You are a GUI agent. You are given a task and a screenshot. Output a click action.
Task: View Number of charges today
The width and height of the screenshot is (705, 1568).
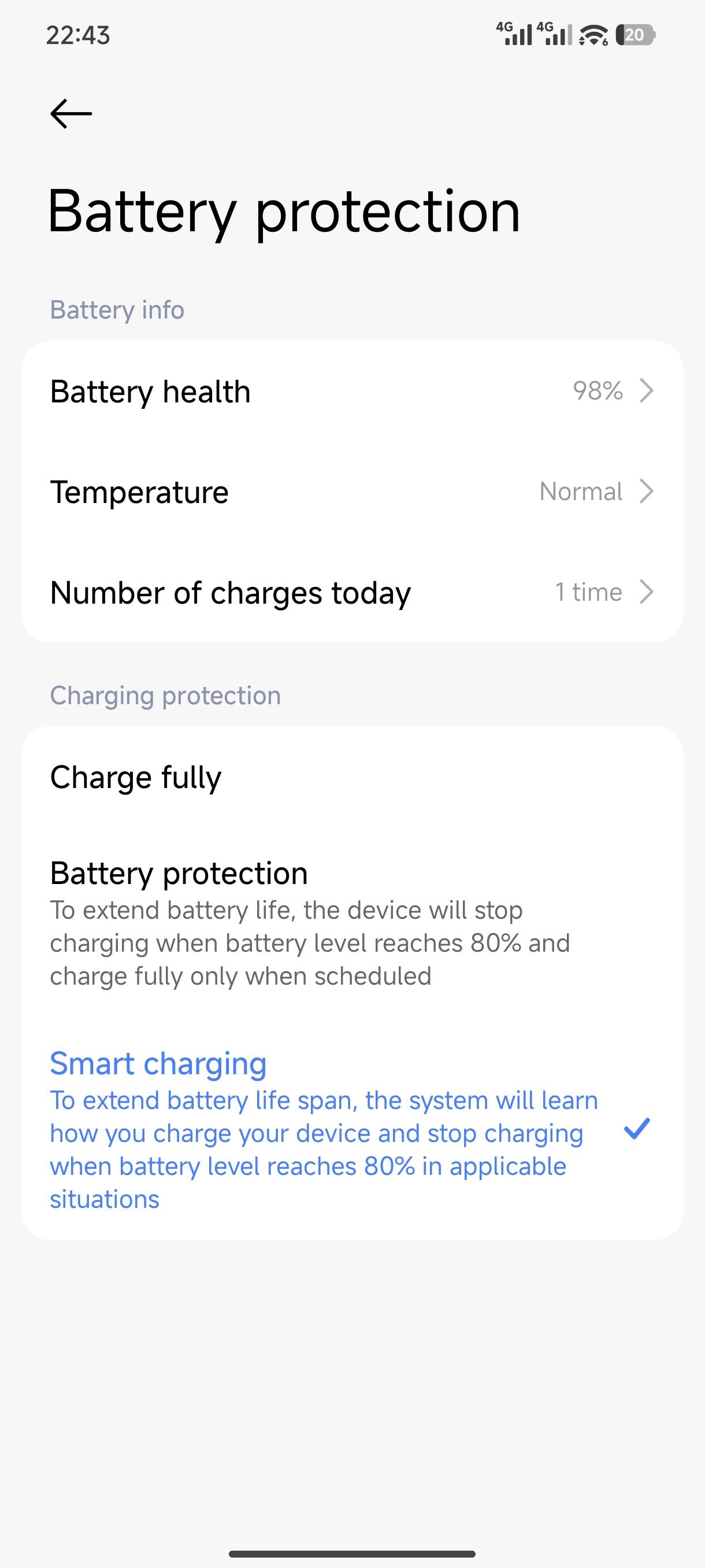[x=352, y=592]
